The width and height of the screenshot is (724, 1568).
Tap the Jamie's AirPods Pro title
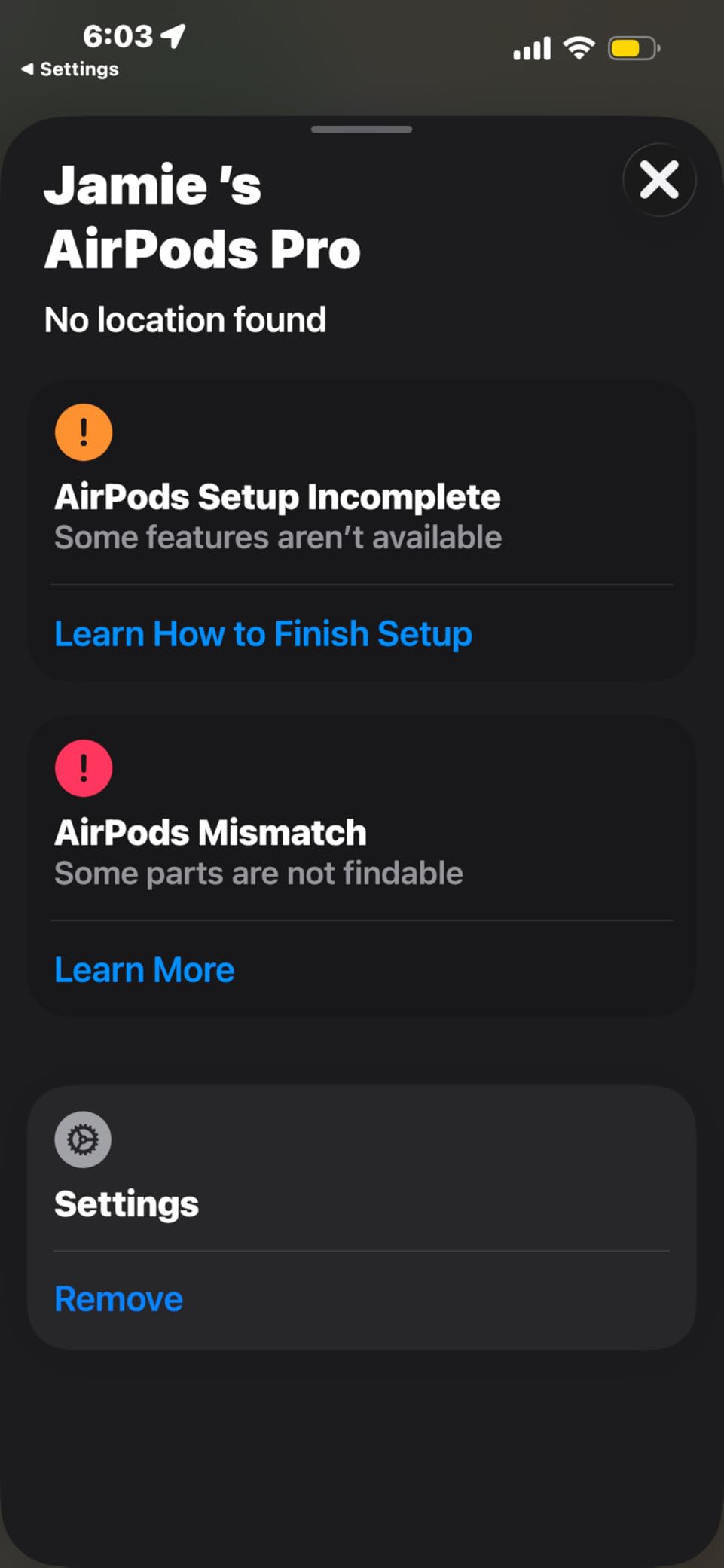203,215
